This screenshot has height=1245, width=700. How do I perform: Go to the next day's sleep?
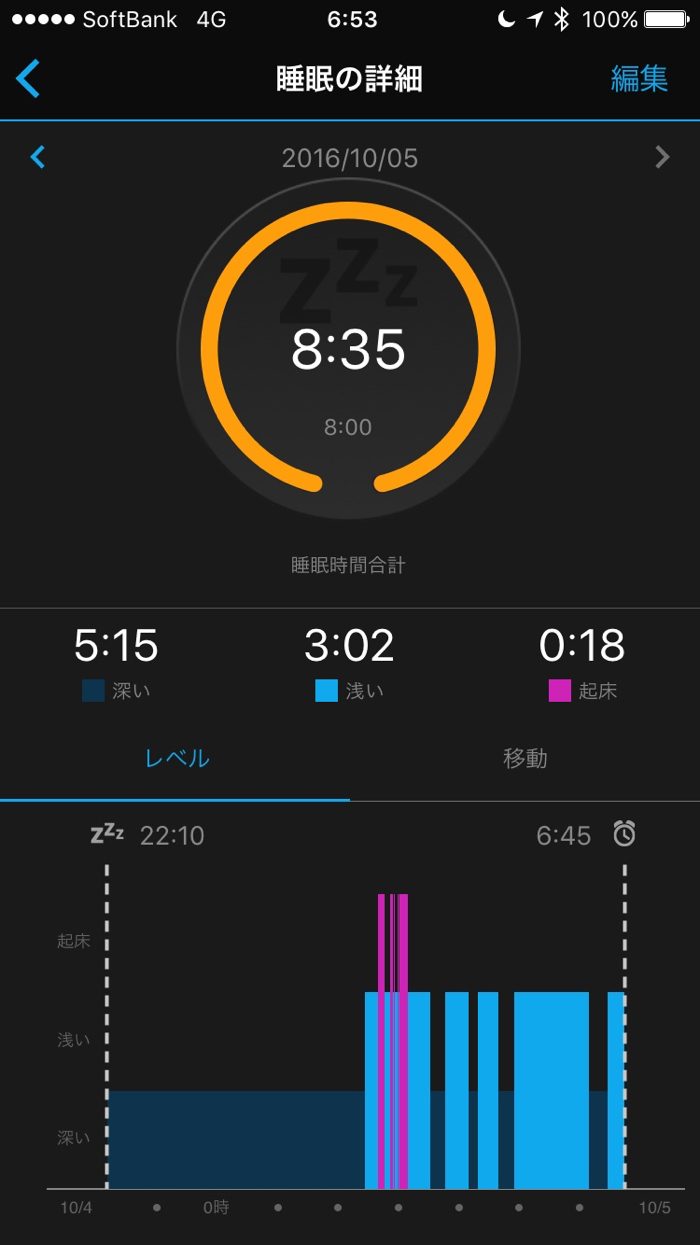(x=661, y=157)
